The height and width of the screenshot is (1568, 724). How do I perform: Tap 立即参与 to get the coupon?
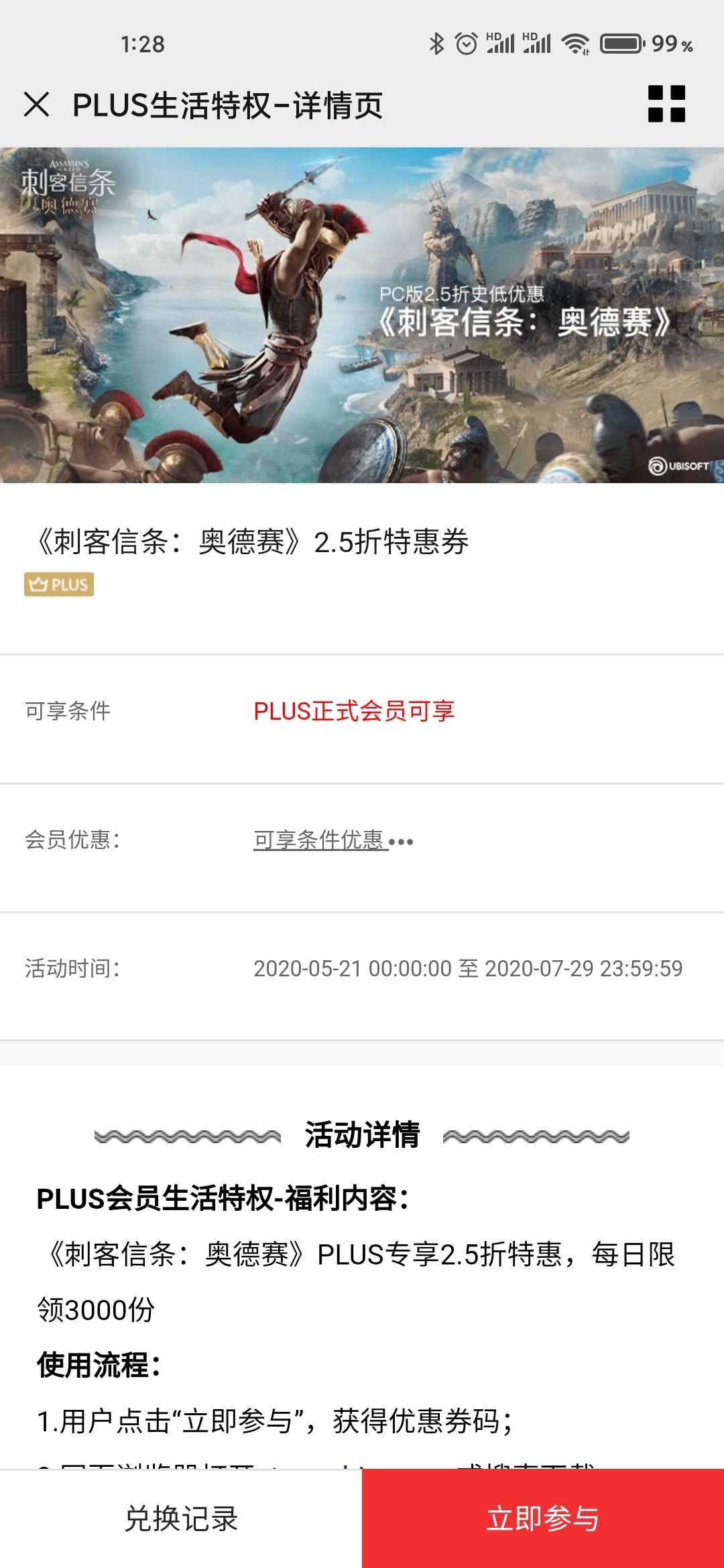tap(543, 1518)
